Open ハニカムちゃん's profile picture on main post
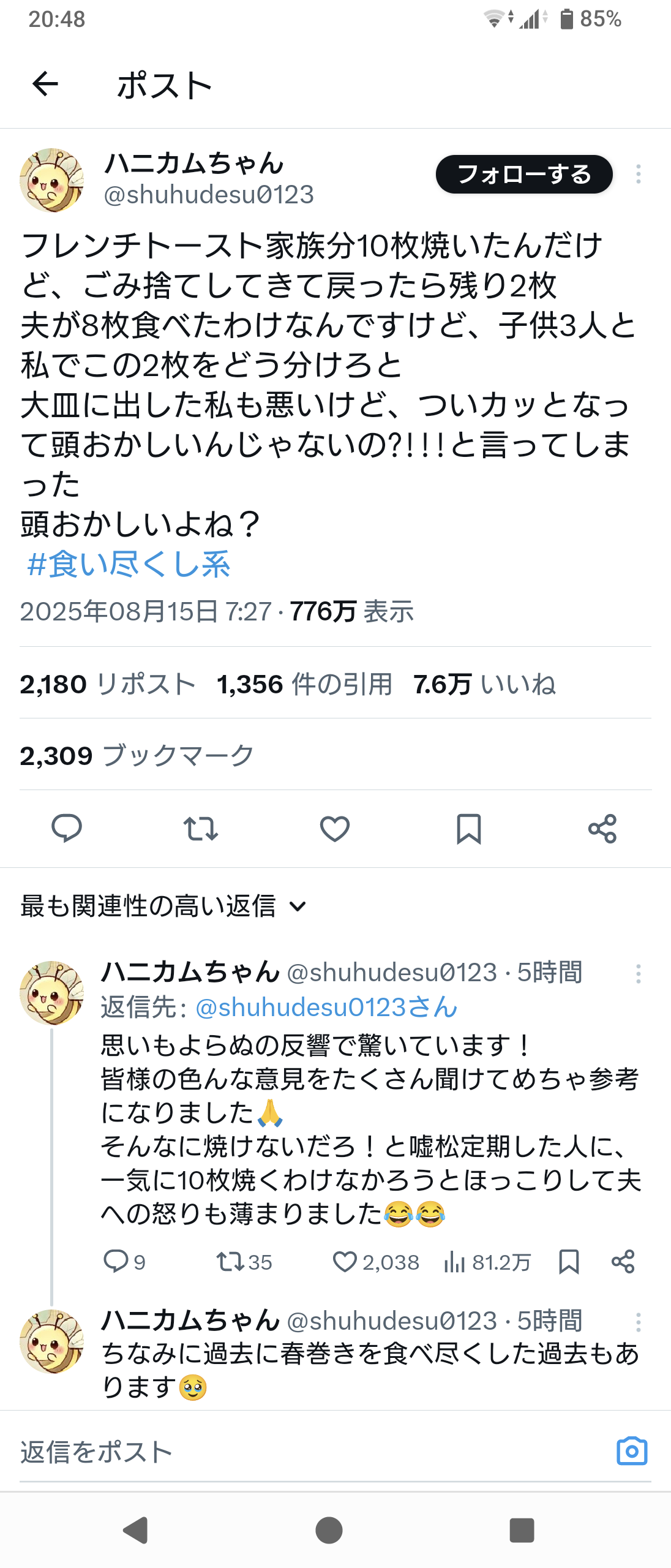This screenshot has height=1568, width=671. 52,180
